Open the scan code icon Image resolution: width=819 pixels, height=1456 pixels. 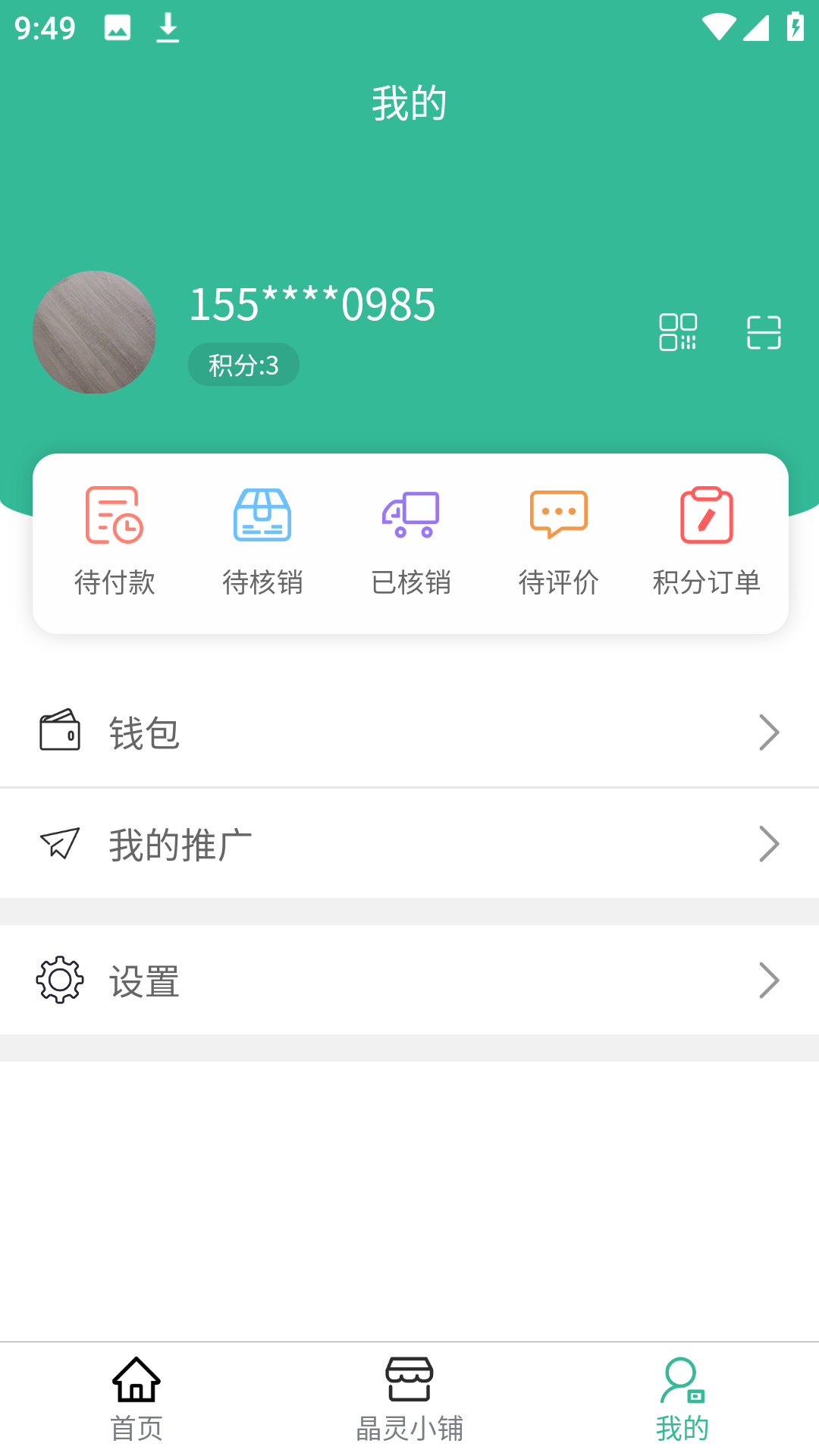tap(764, 332)
